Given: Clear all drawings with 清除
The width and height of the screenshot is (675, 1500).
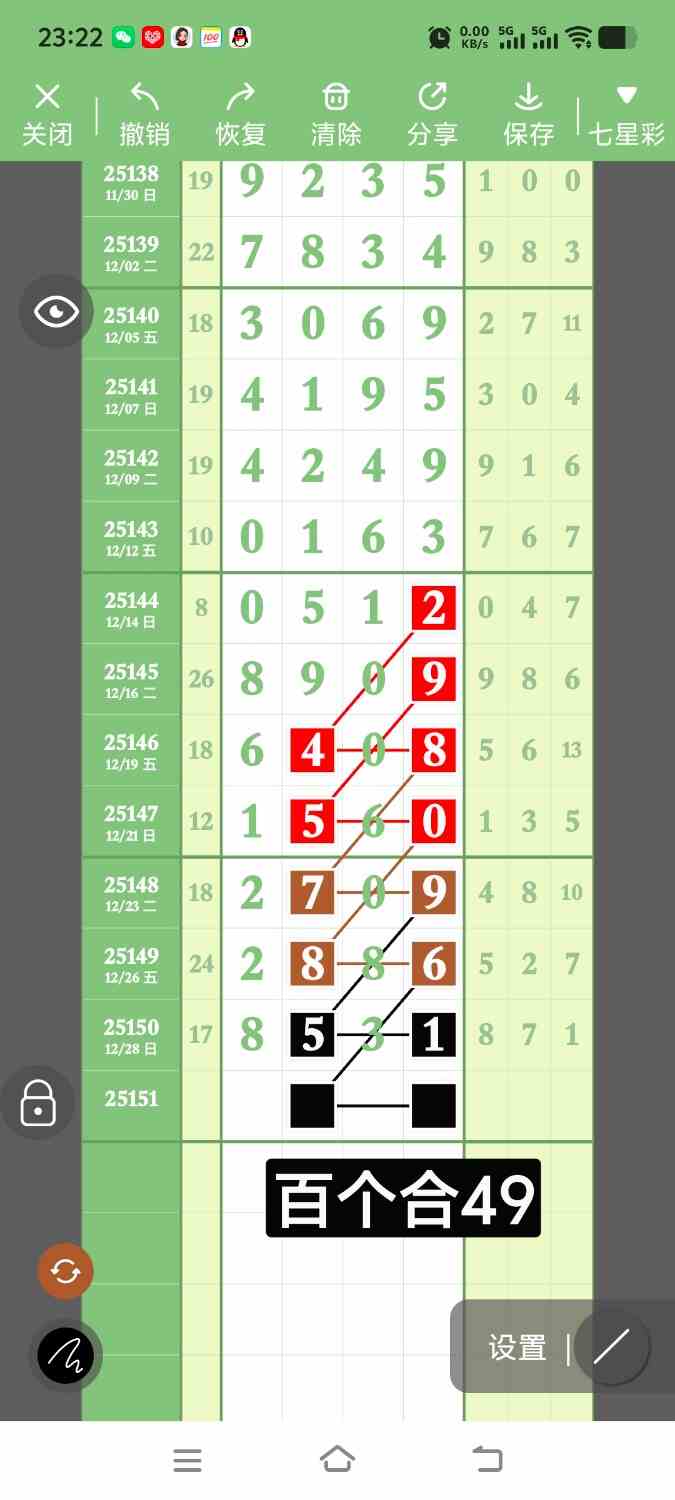Looking at the screenshot, I should [x=336, y=115].
